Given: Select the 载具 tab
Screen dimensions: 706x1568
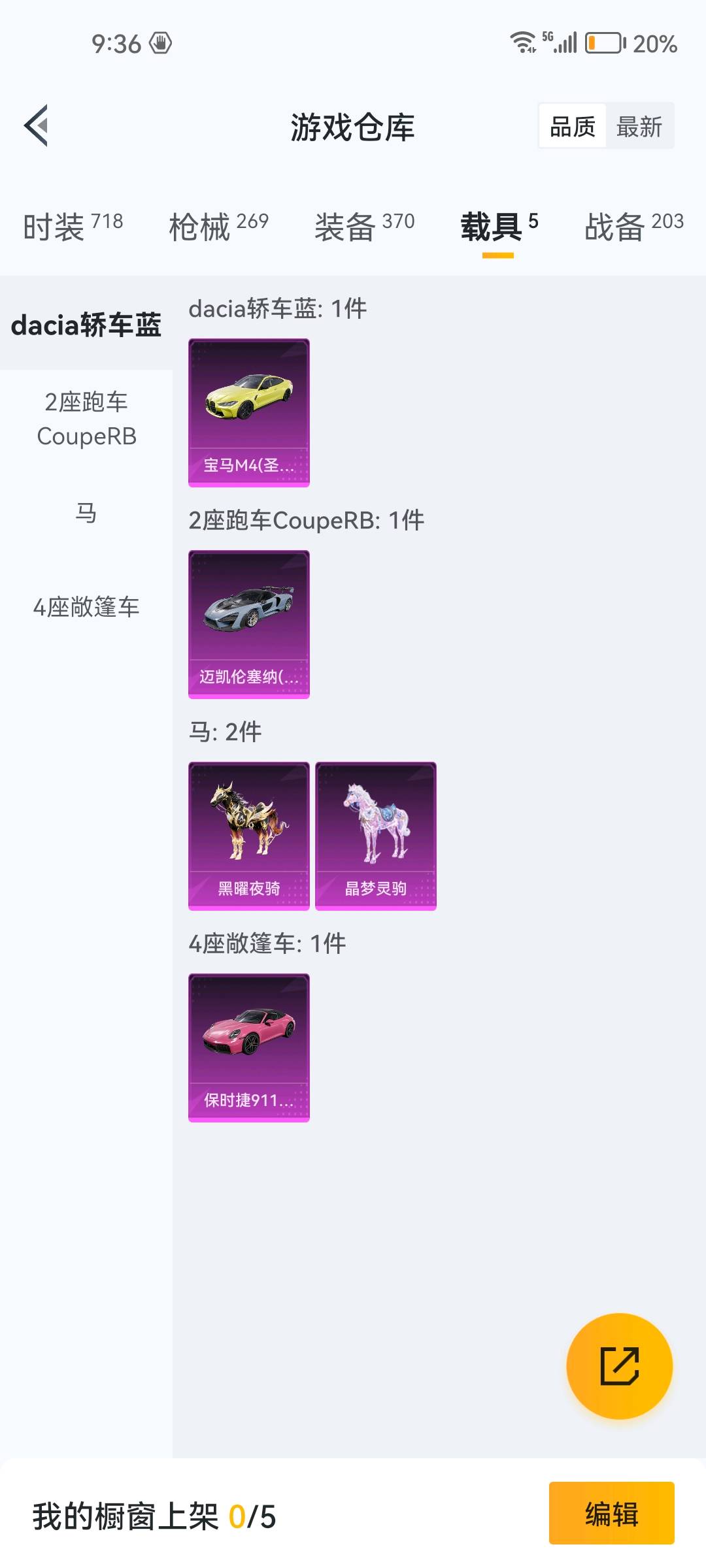Looking at the screenshot, I should coord(498,226).
